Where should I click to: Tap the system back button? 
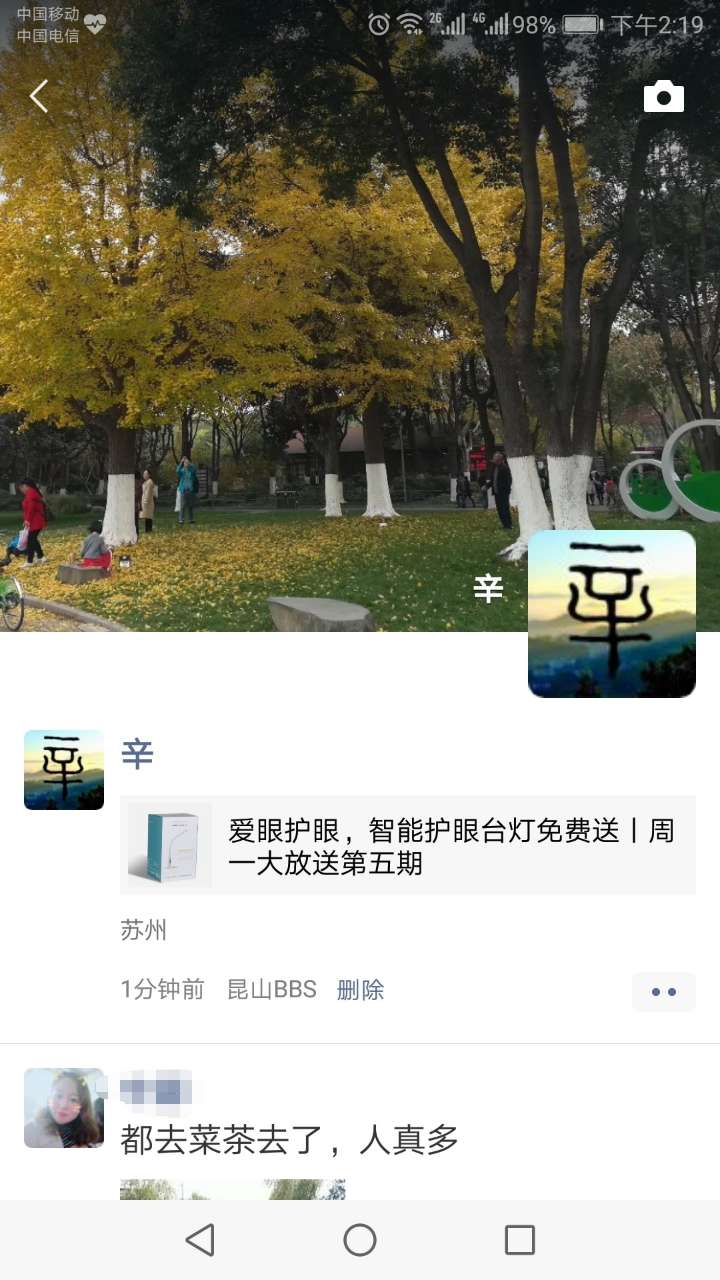coord(200,1240)
